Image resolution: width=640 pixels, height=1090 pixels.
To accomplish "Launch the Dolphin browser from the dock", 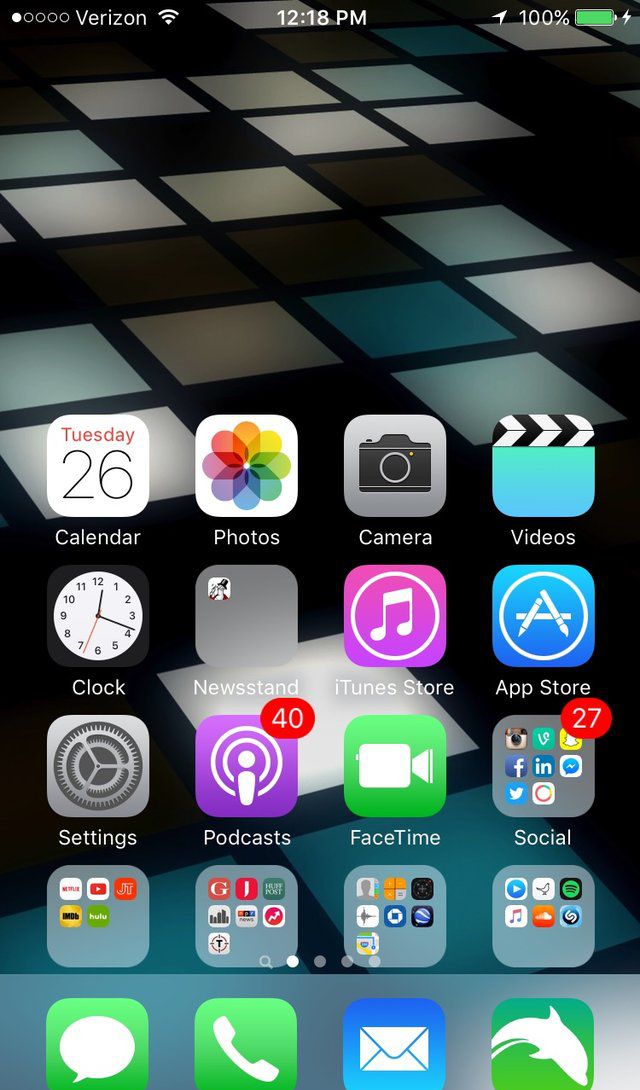I will click(543, 1045).
